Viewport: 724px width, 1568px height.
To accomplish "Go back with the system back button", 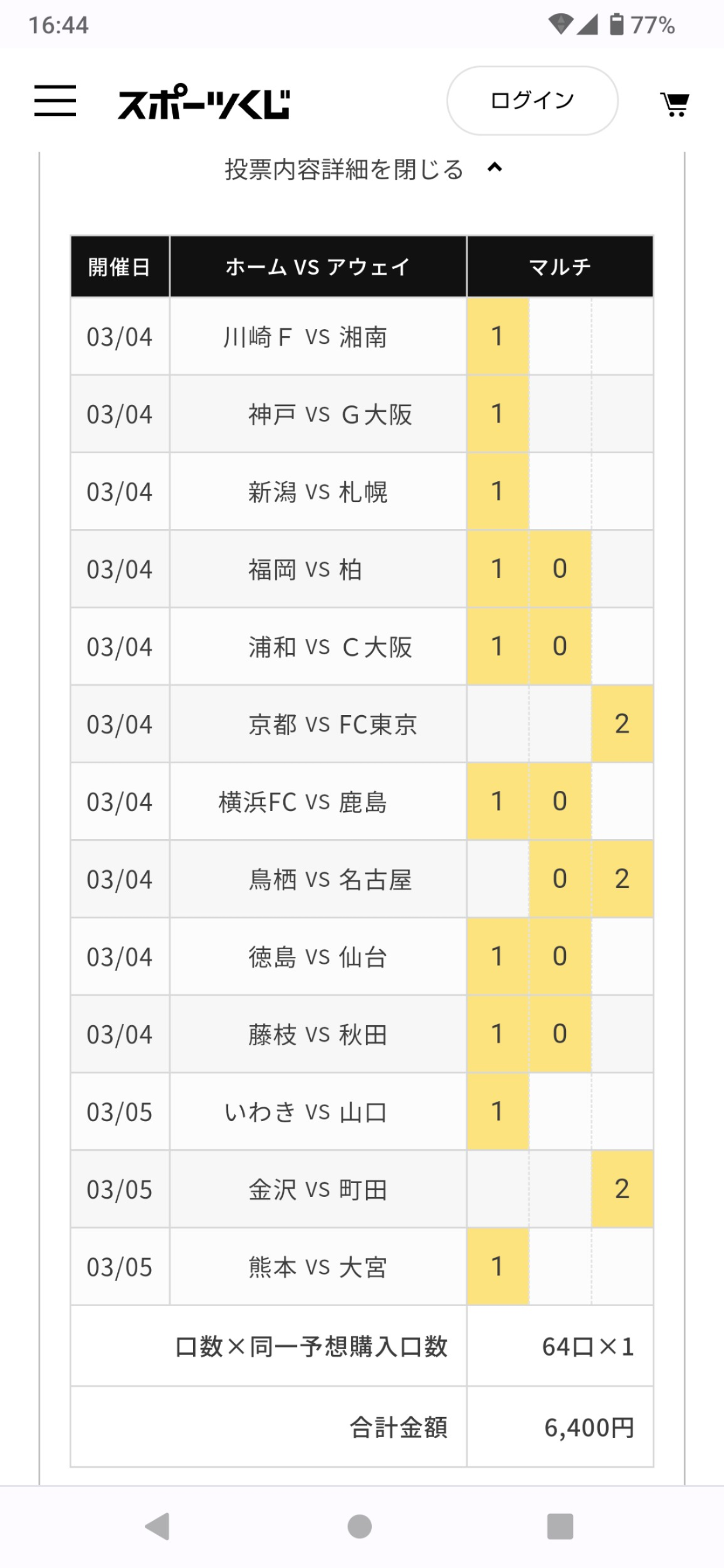I will [x=157, y=1526].
